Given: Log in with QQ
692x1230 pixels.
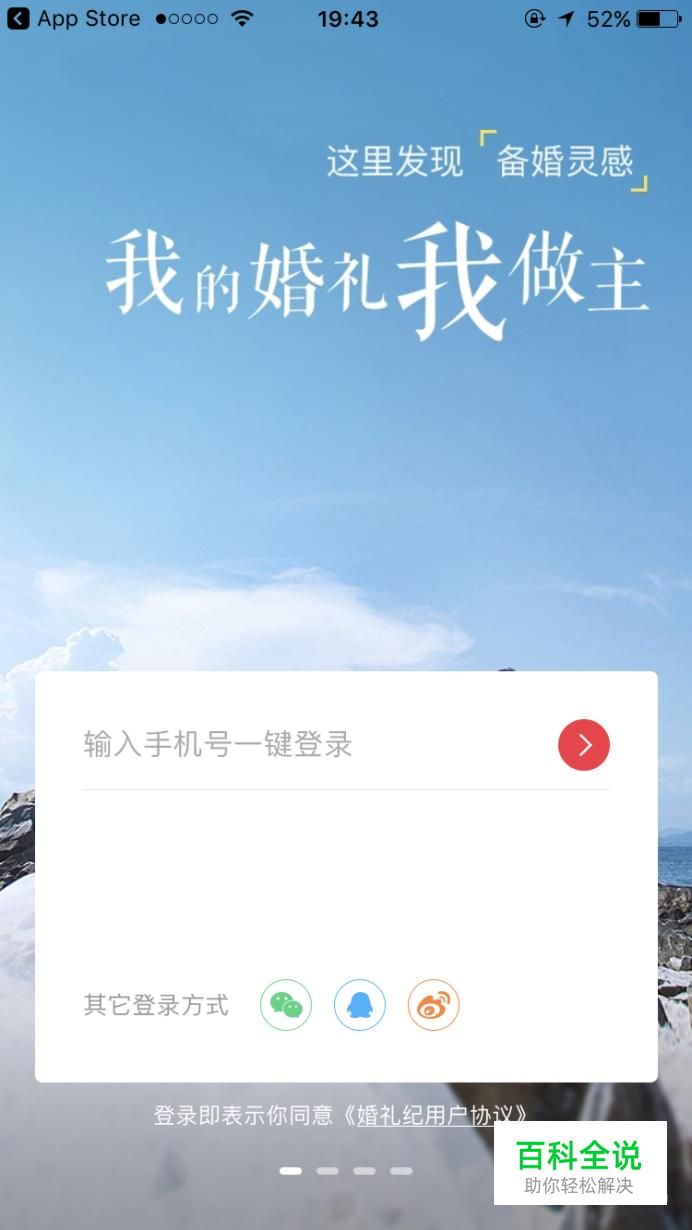Looking at the screenshot, I should coord(360,1005).
